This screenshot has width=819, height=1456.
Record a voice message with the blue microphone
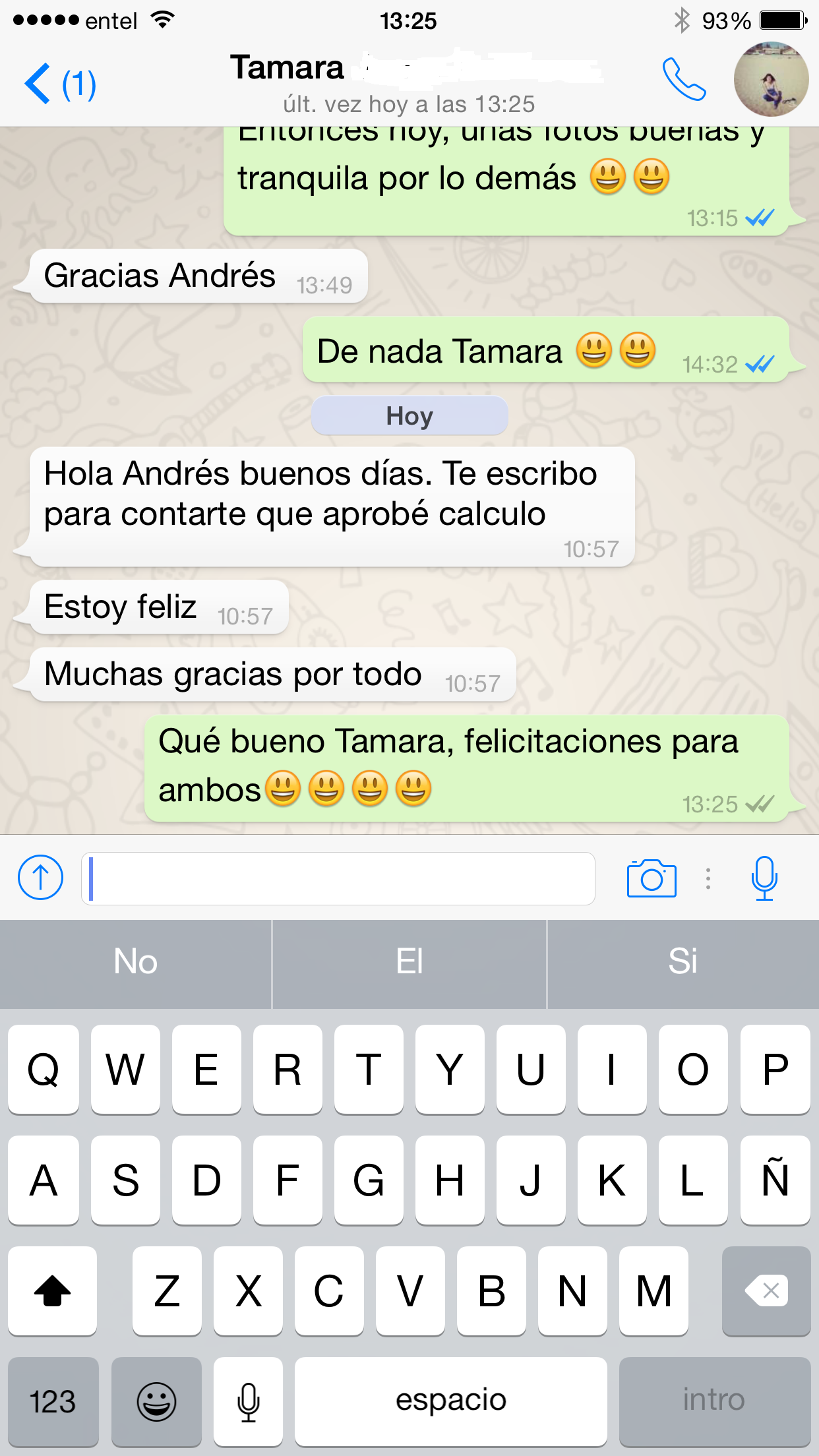(x=764, y=878)
